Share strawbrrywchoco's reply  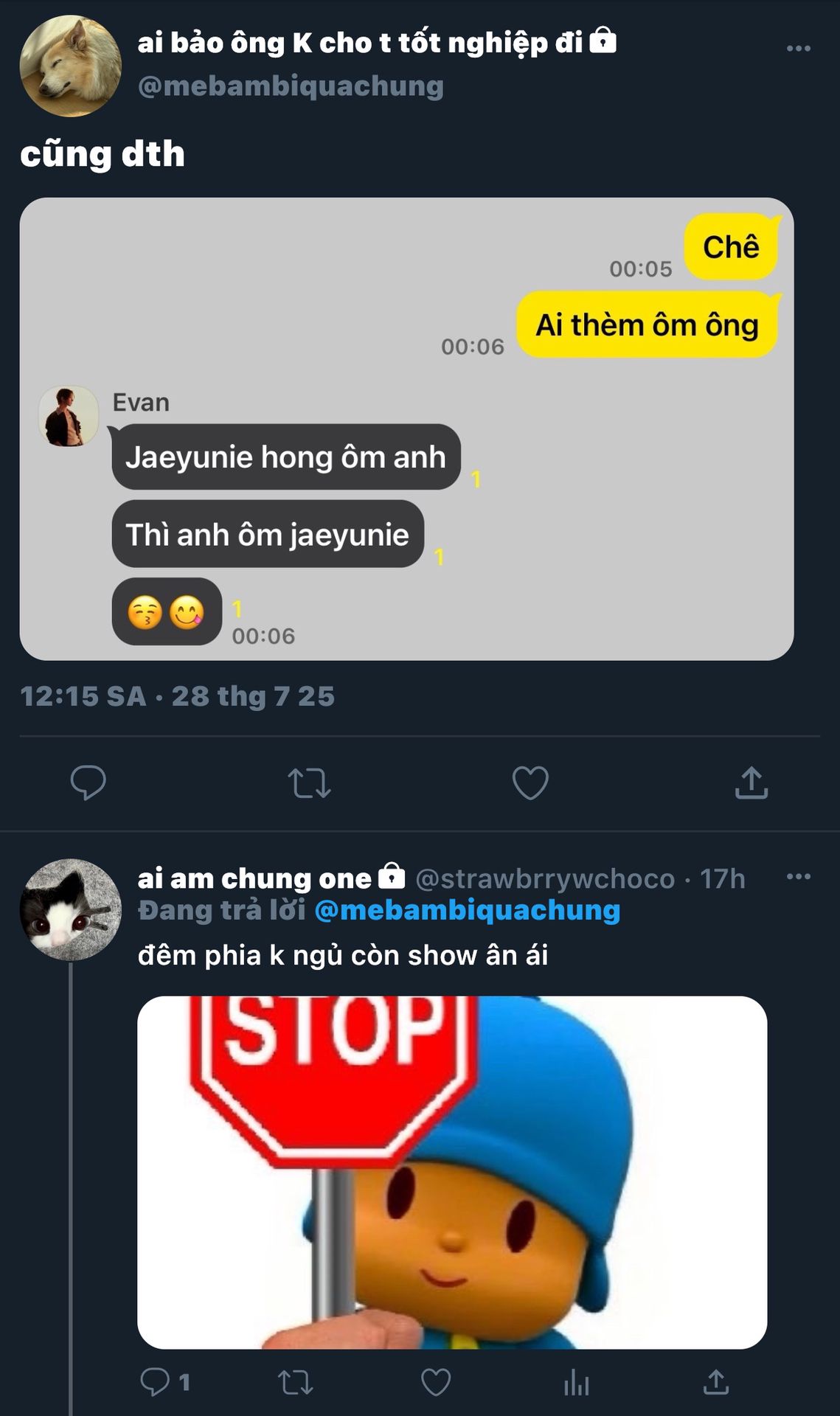(715, 1382)
